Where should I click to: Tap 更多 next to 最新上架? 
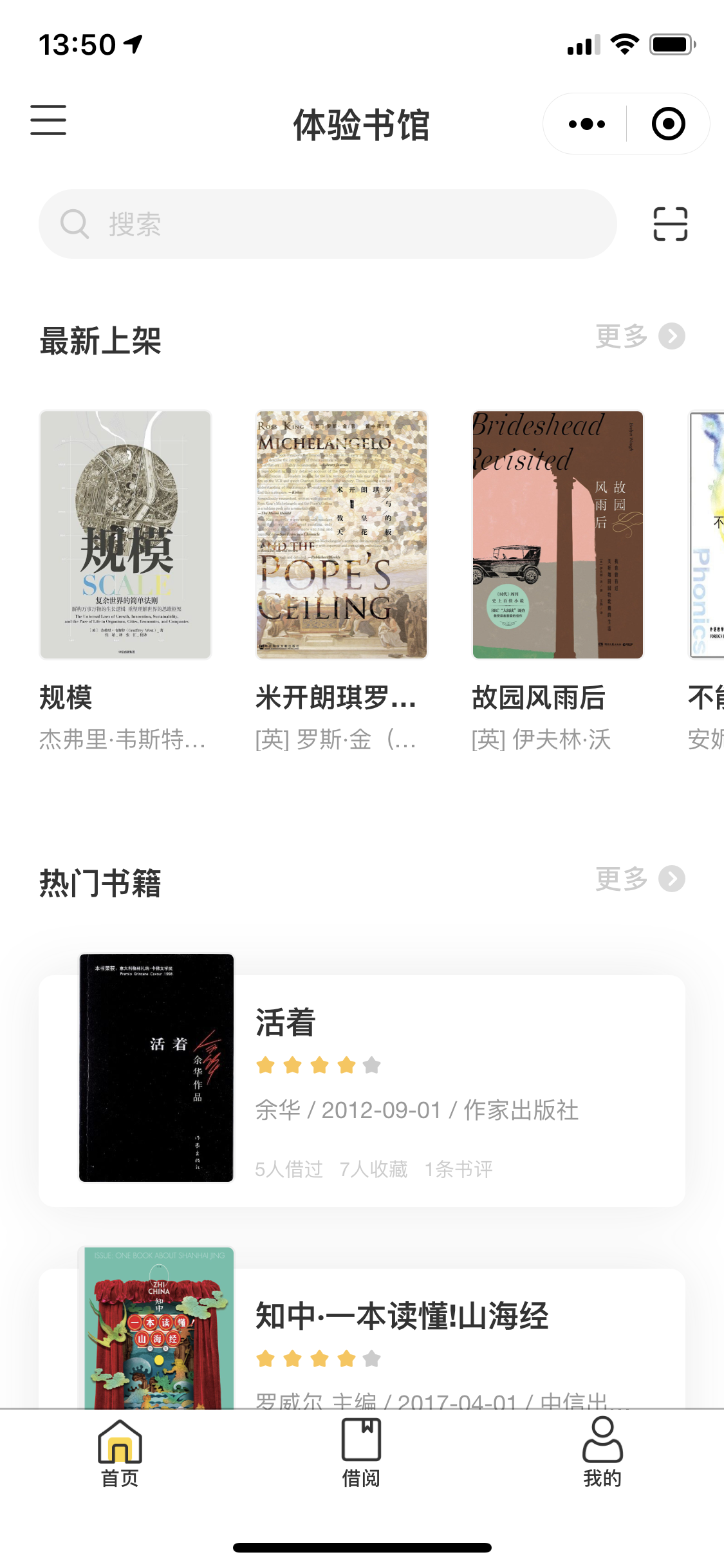pos(639,337)
